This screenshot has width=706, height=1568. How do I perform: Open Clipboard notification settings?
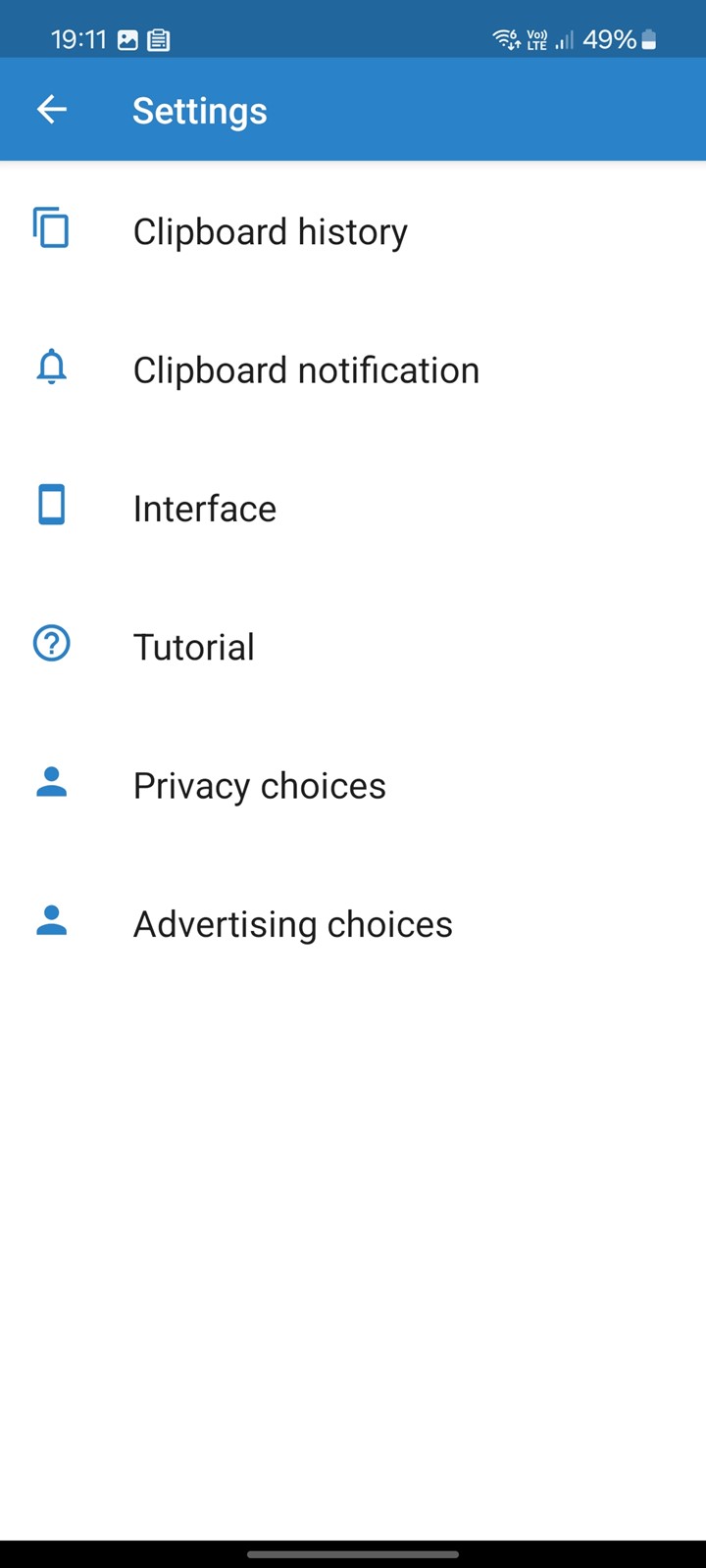pyautogui.click(x=353, y=369)
